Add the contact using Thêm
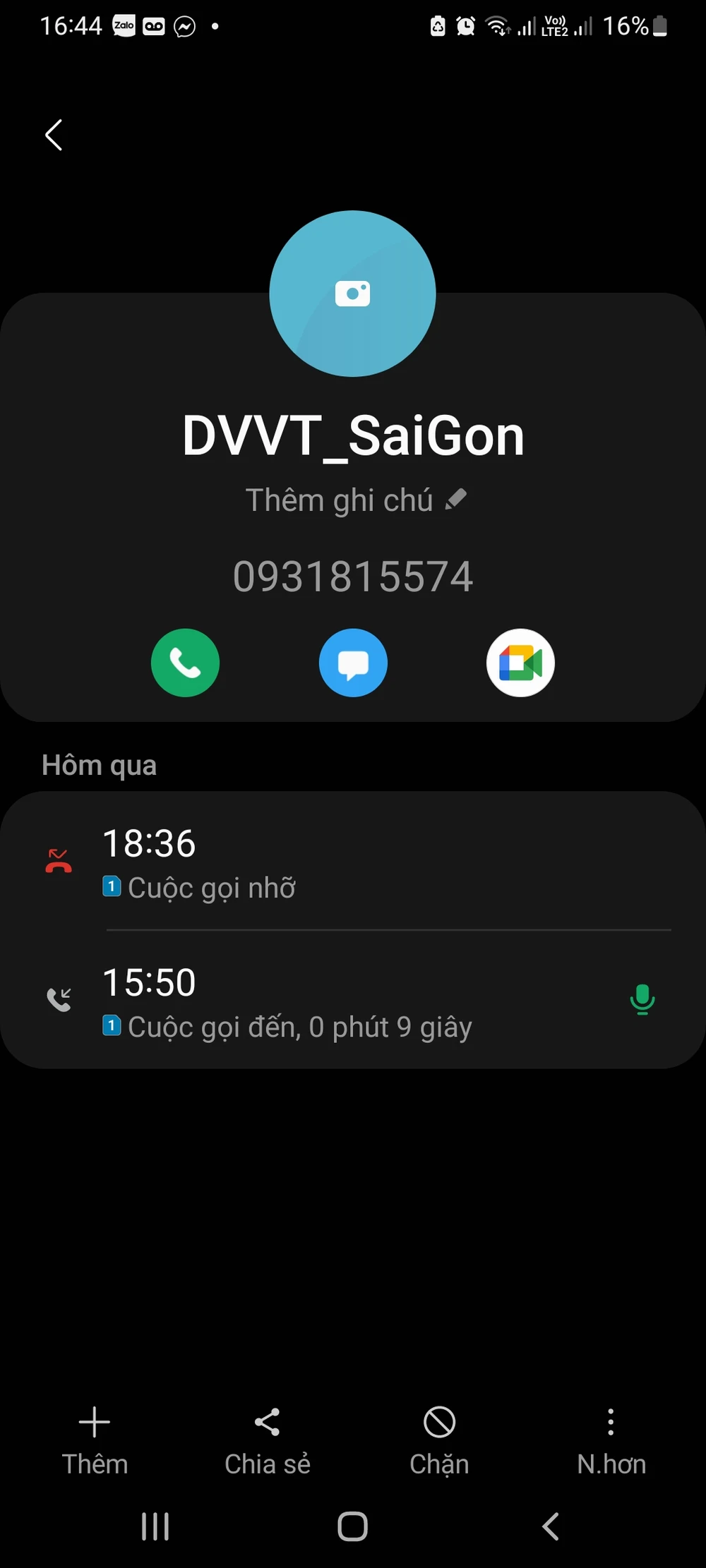This screenshot has width=706, height=1568. click(x=95, y=1440)
